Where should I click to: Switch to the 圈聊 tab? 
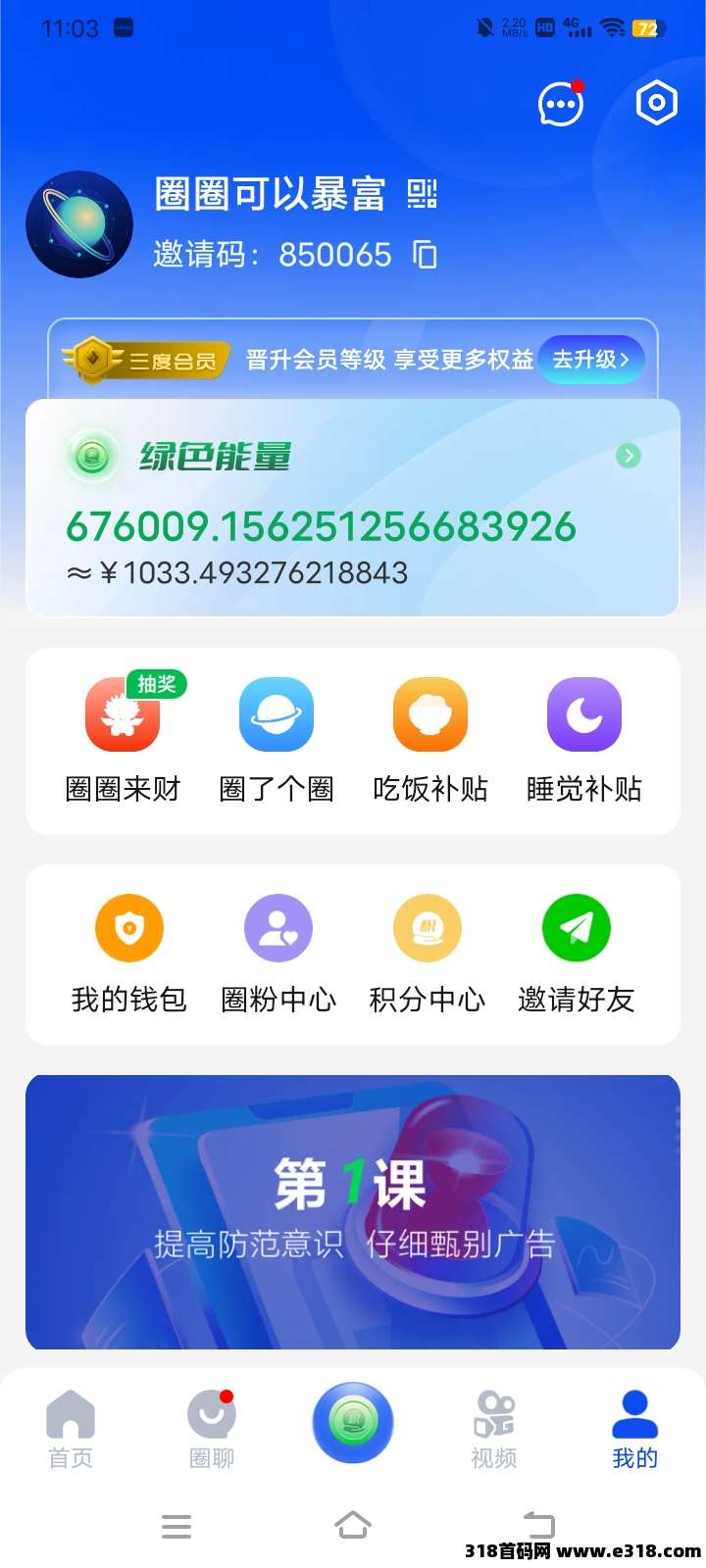[x=212, y=1429]
